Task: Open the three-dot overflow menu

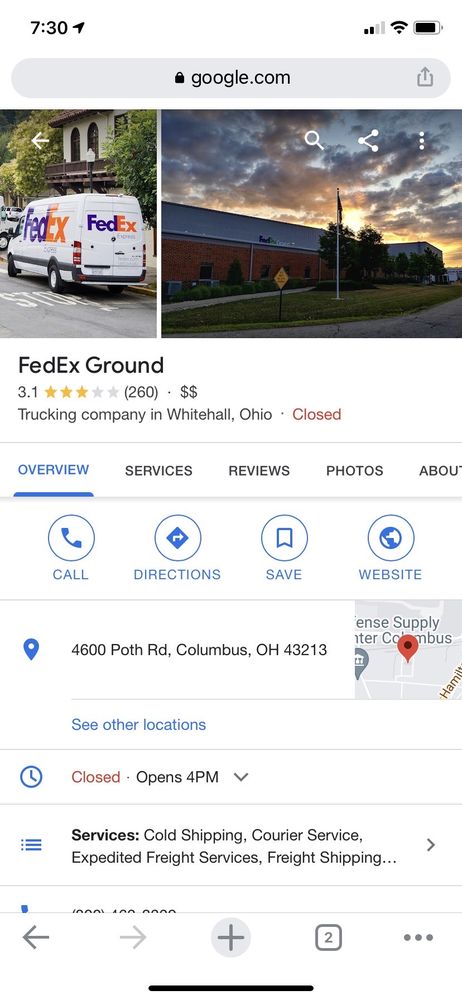Action: click(x=421, y=140)
